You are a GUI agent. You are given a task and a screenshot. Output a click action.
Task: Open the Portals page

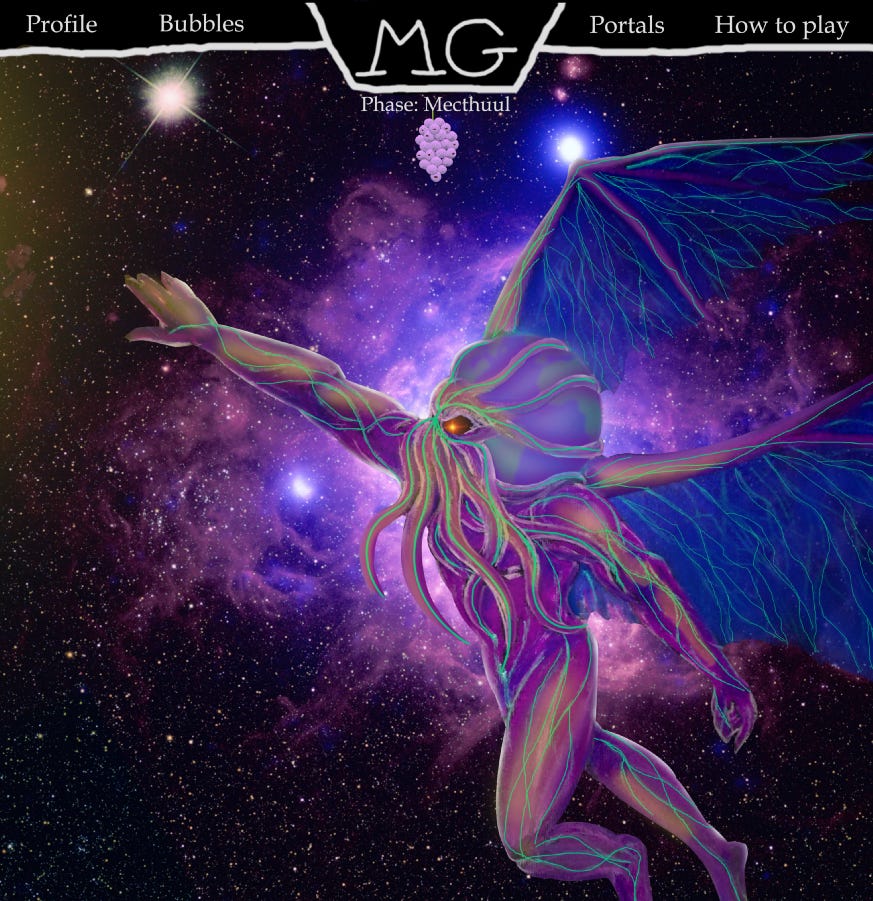[626, 25]
